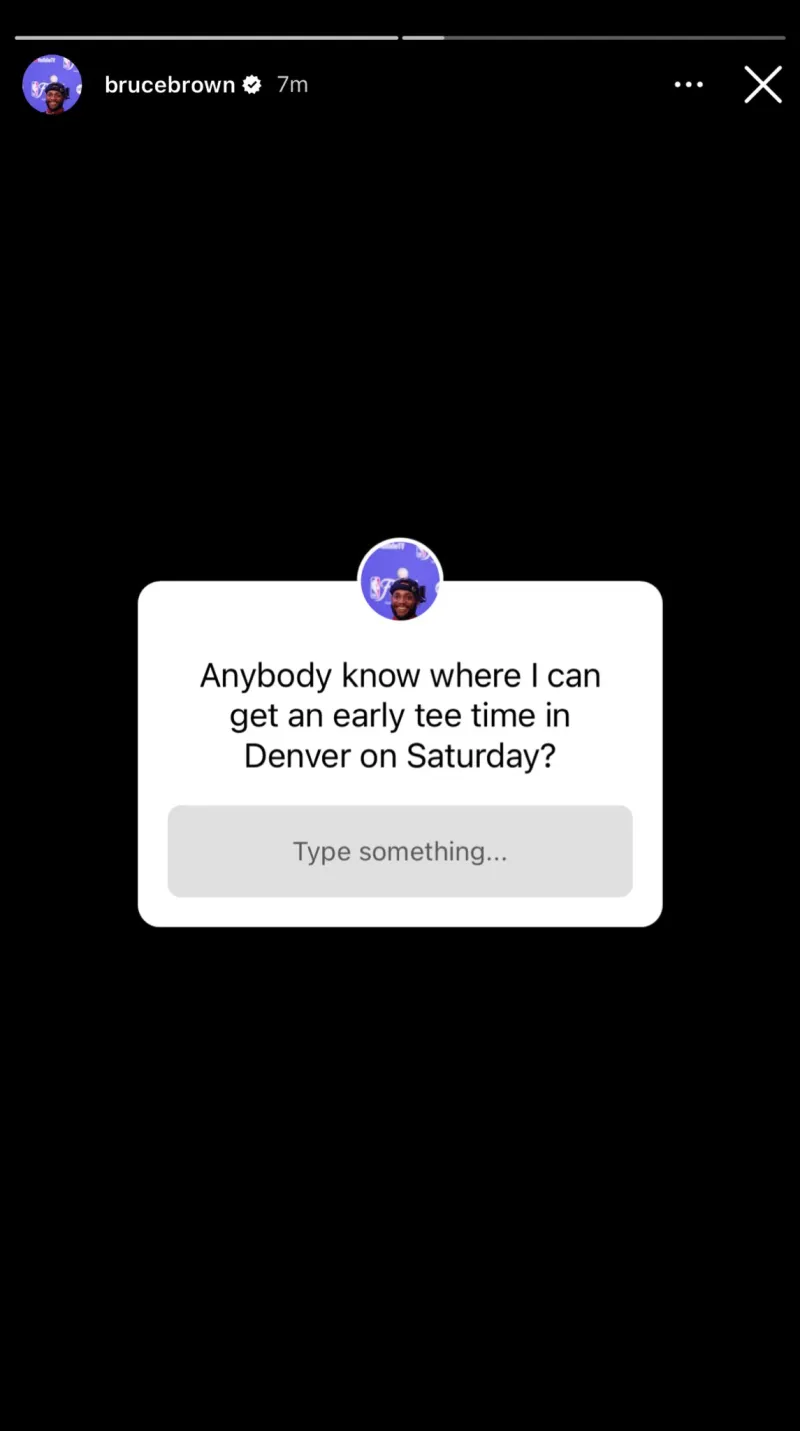Open brucebrown's profile picture in header
Viewport: 800px width, 1431px height.
tap(52, 85)
